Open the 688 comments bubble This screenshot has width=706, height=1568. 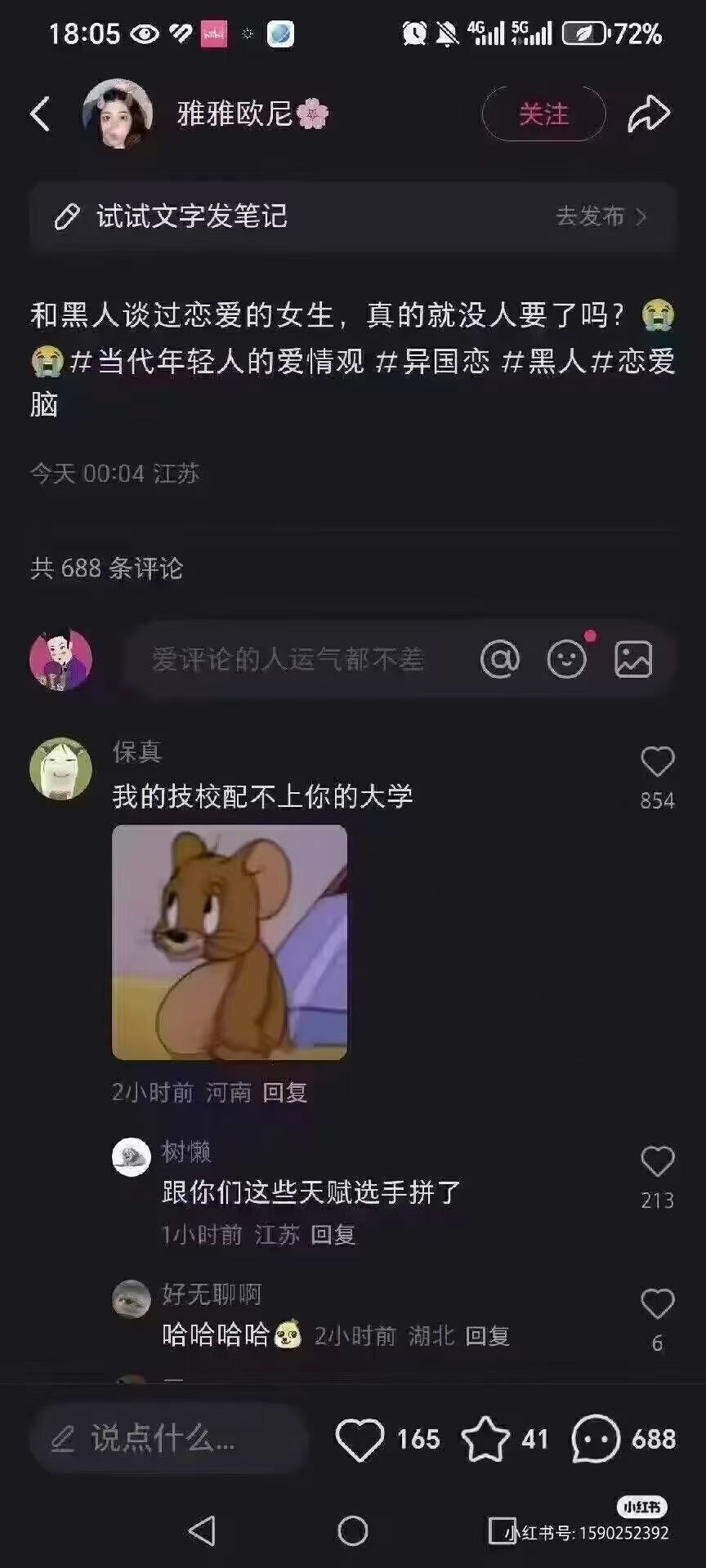coord(596,1439)
